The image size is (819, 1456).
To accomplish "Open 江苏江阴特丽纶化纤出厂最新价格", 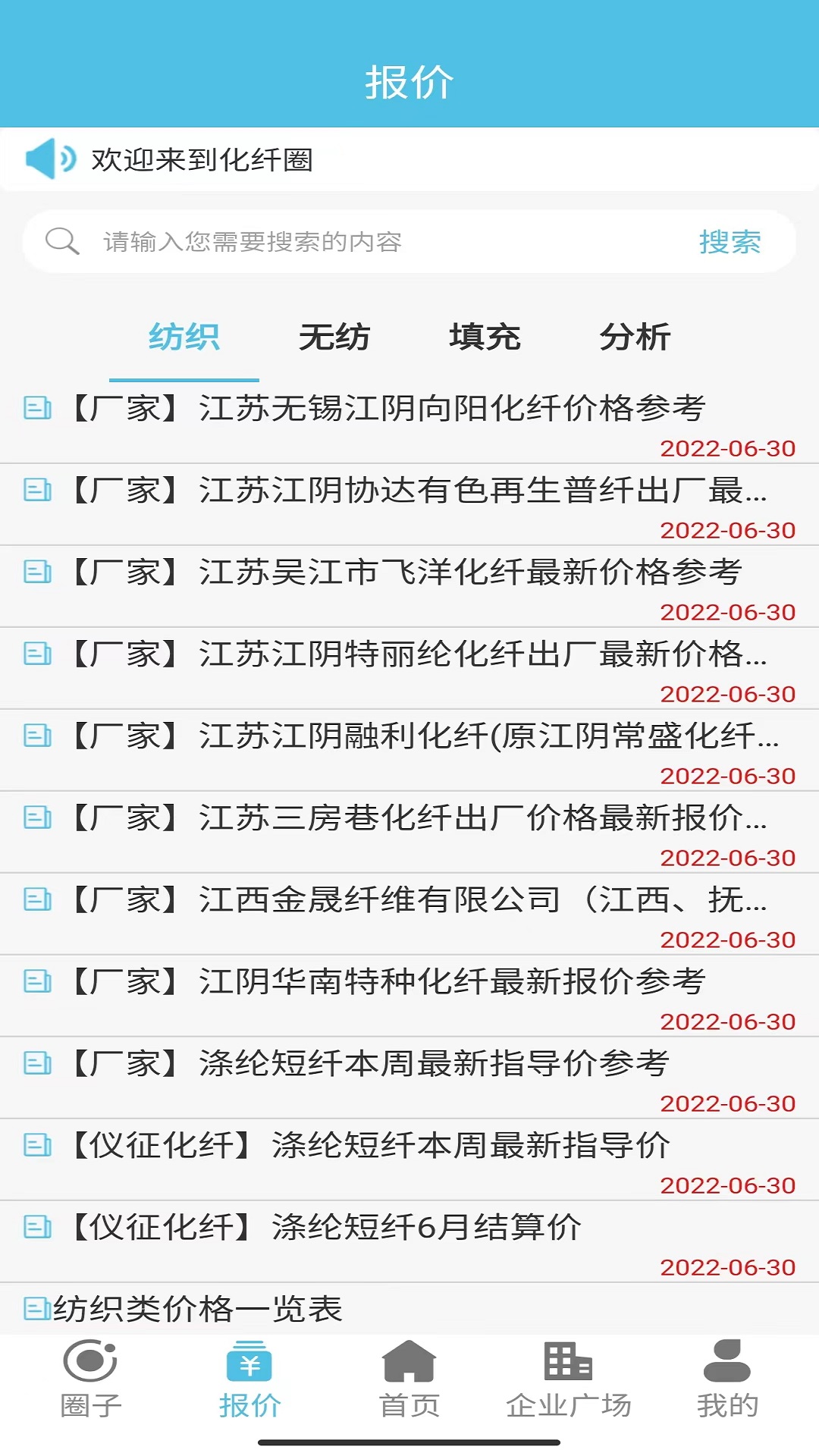I will (x=409, y=669).
